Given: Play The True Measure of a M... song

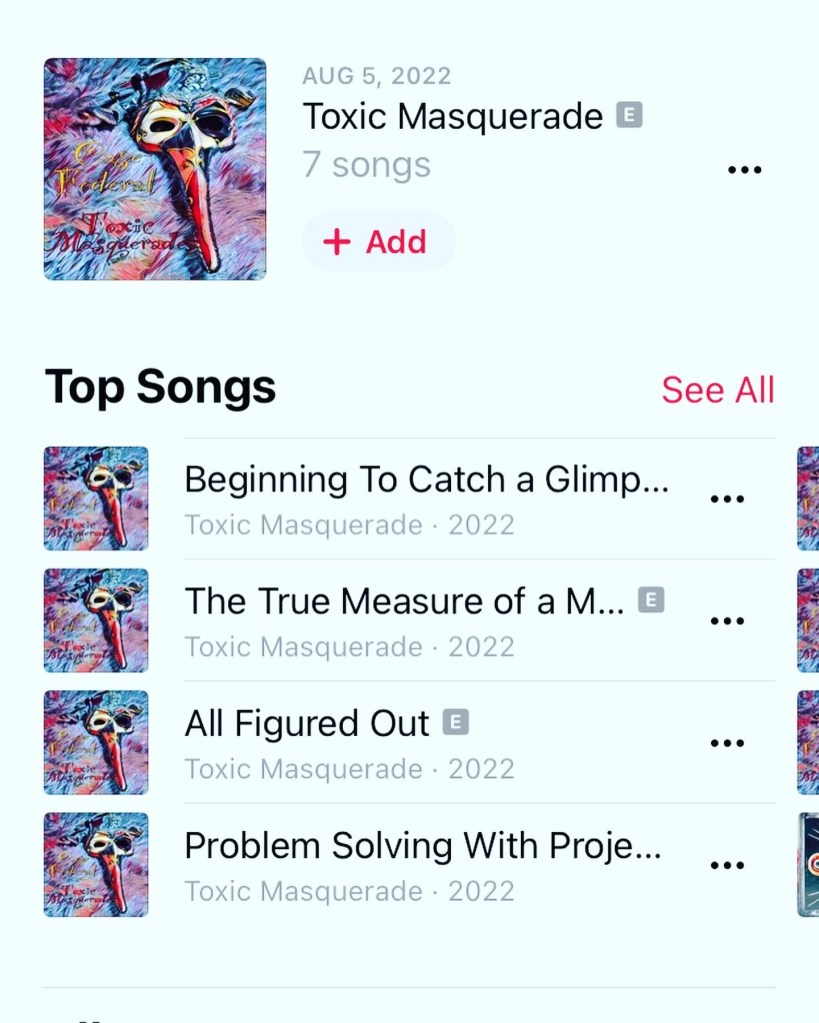Looking at the screenshot, I should pos(404,602).
